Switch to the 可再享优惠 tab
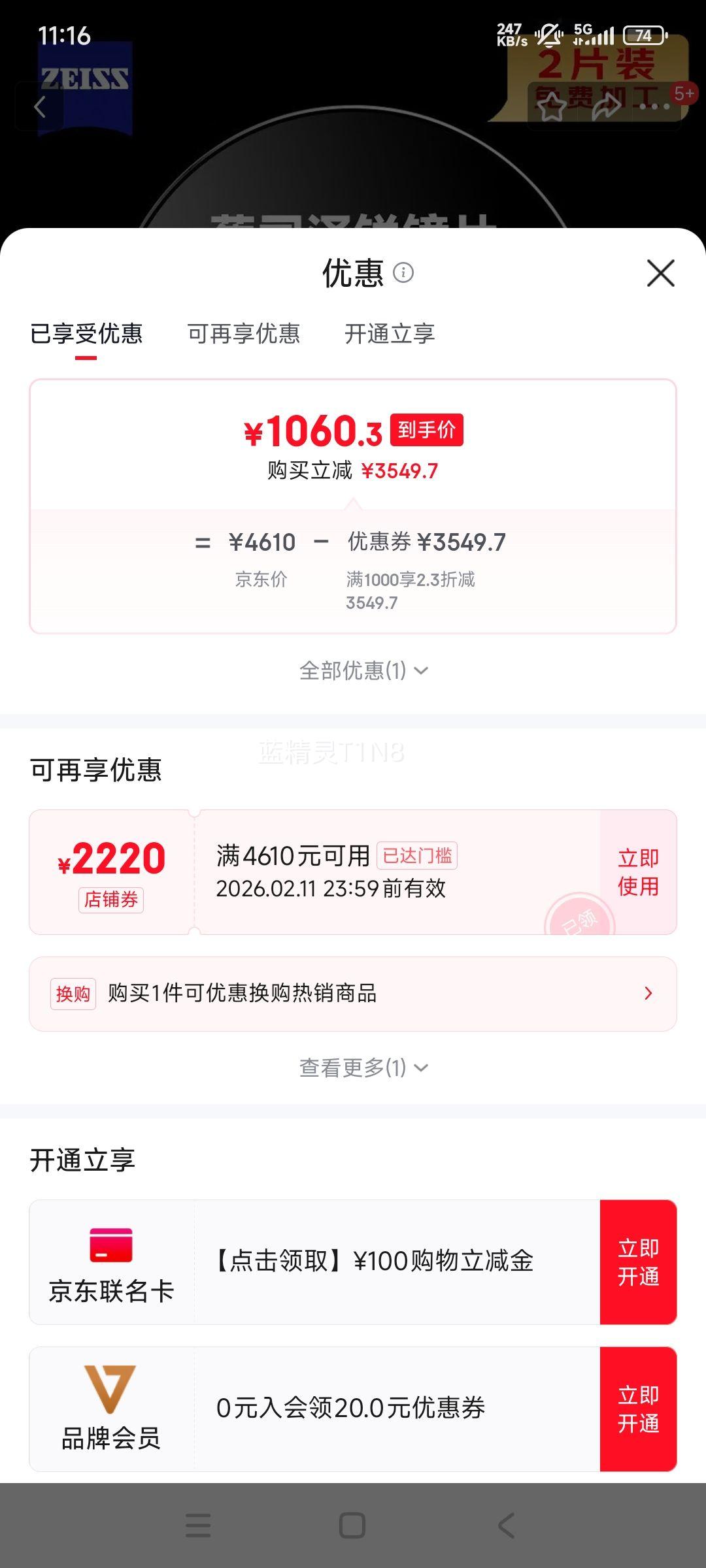 point(244,334)
